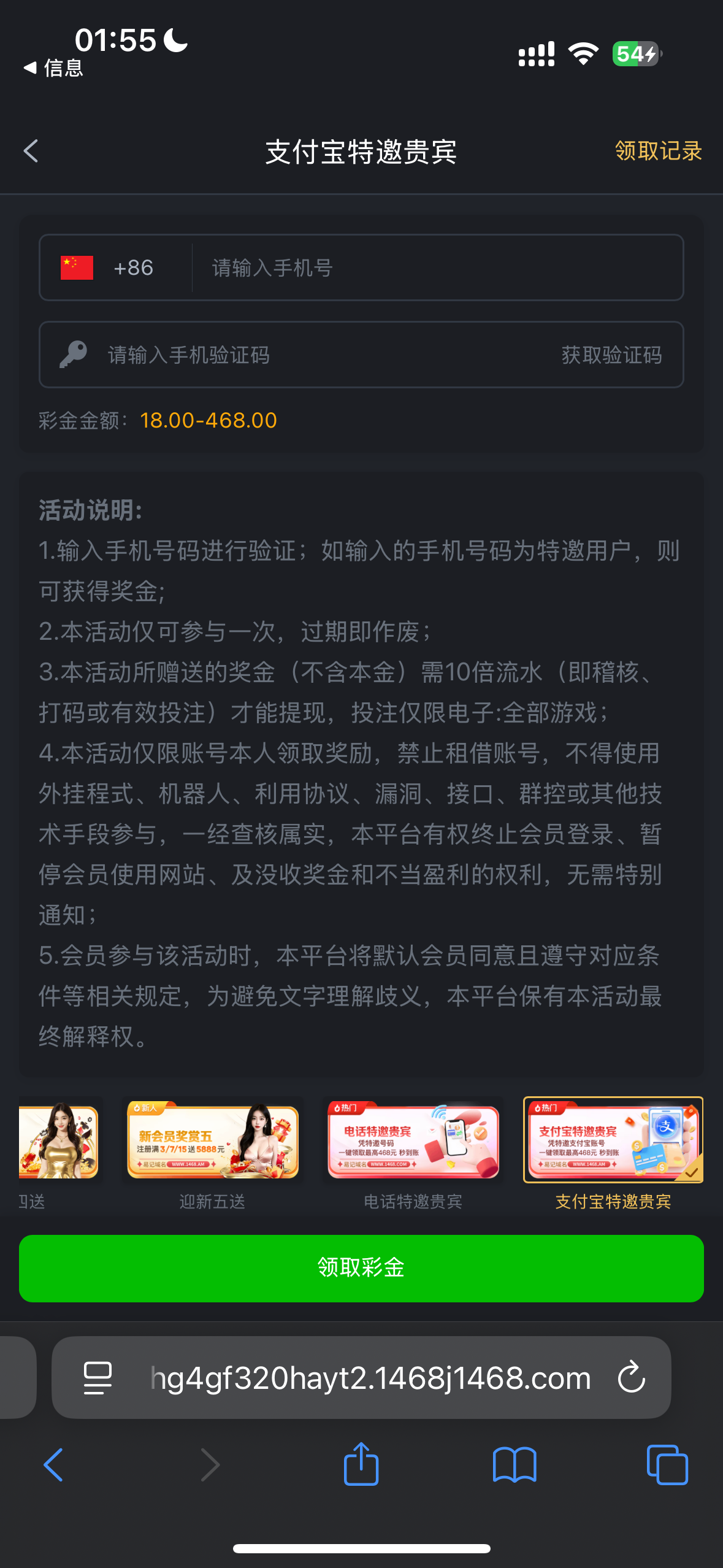Viewport: 723px width, 1568px height.
Task: Share this page from the Safari toolbar
Action: click(361, 1465)
